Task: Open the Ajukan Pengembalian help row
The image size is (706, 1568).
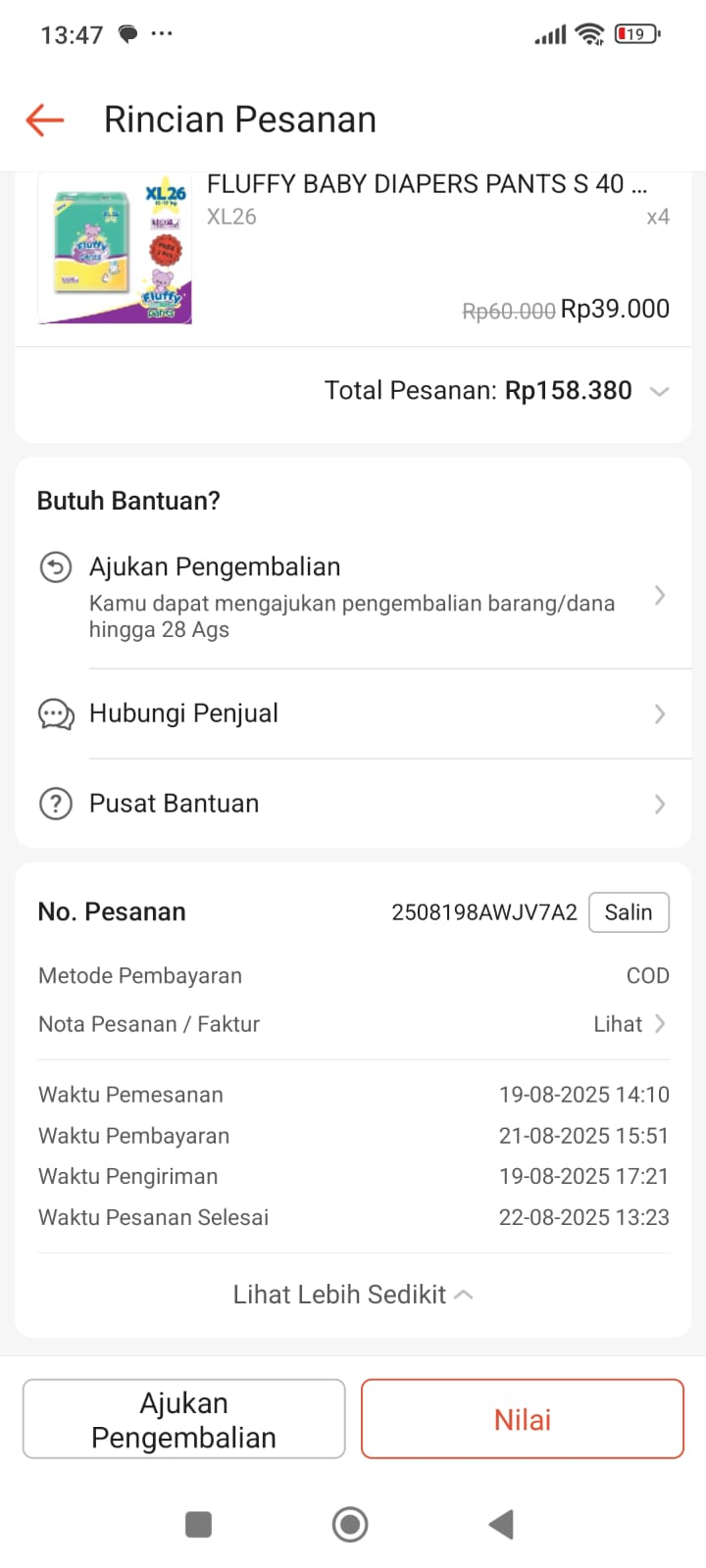Action: click(353, 596)
